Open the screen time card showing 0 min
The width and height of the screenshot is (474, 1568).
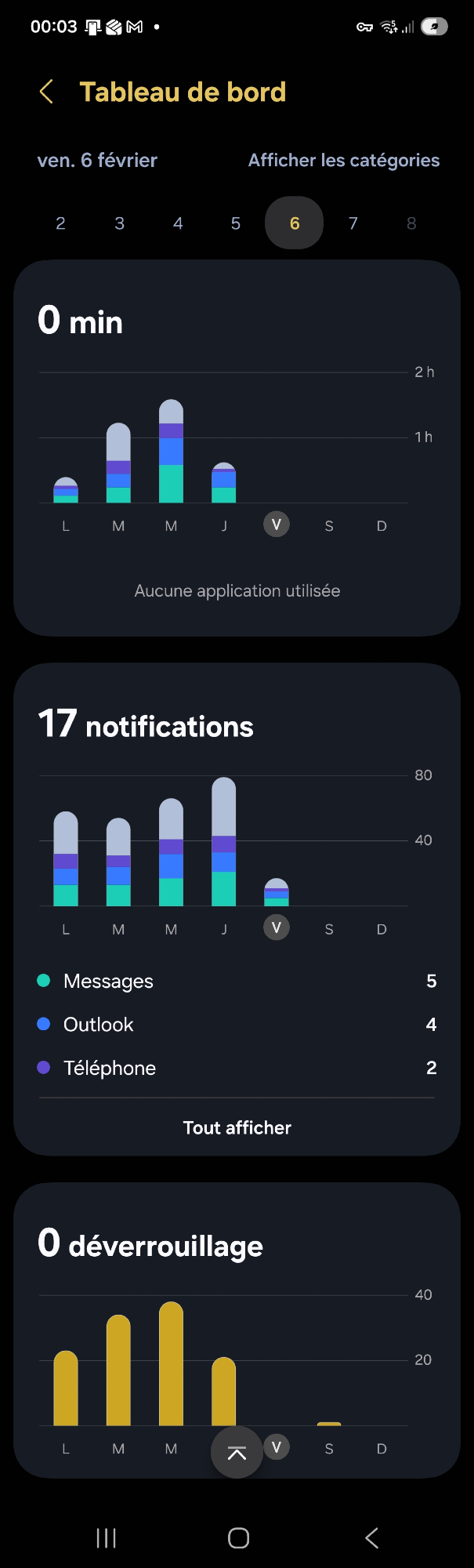[x=235, y=323]
